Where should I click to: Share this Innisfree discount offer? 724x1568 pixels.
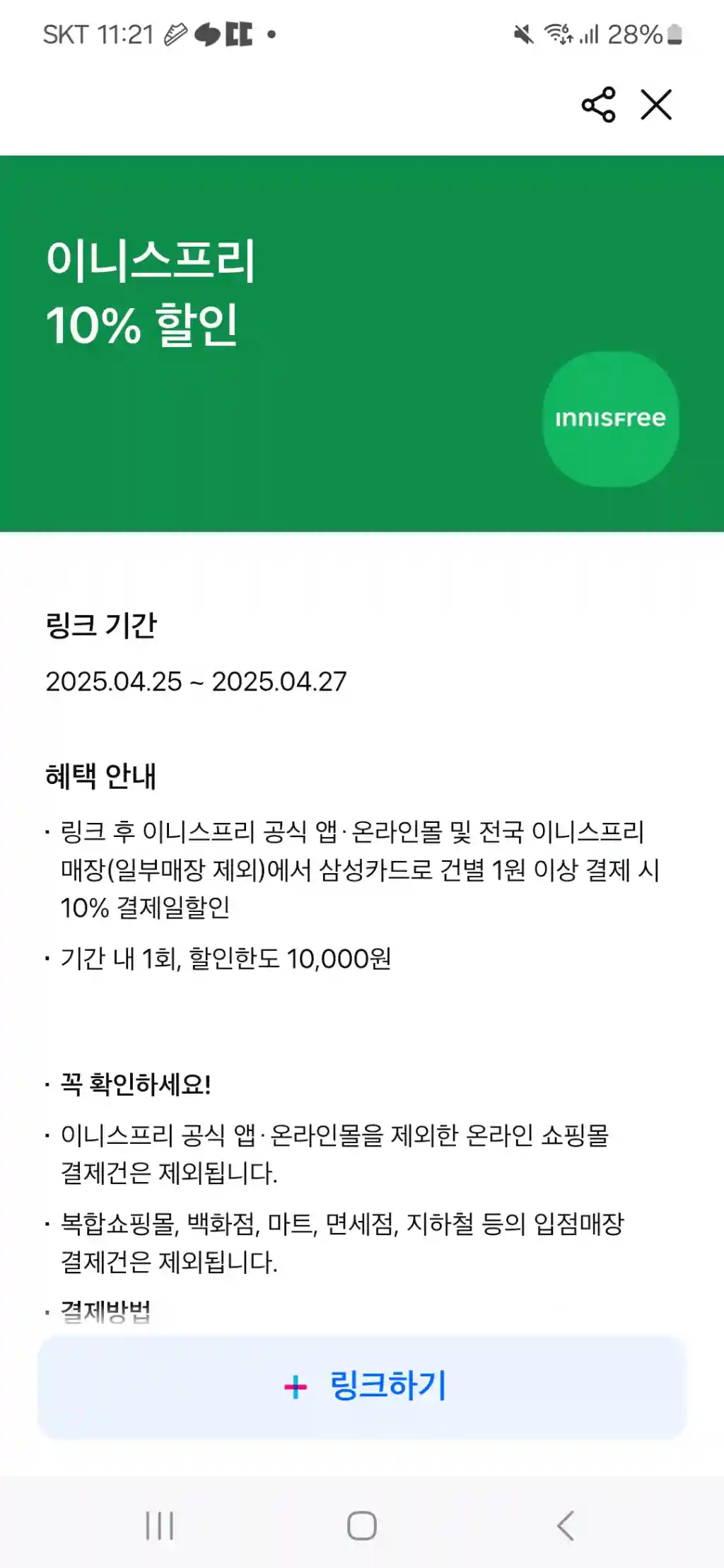point(598,105)
